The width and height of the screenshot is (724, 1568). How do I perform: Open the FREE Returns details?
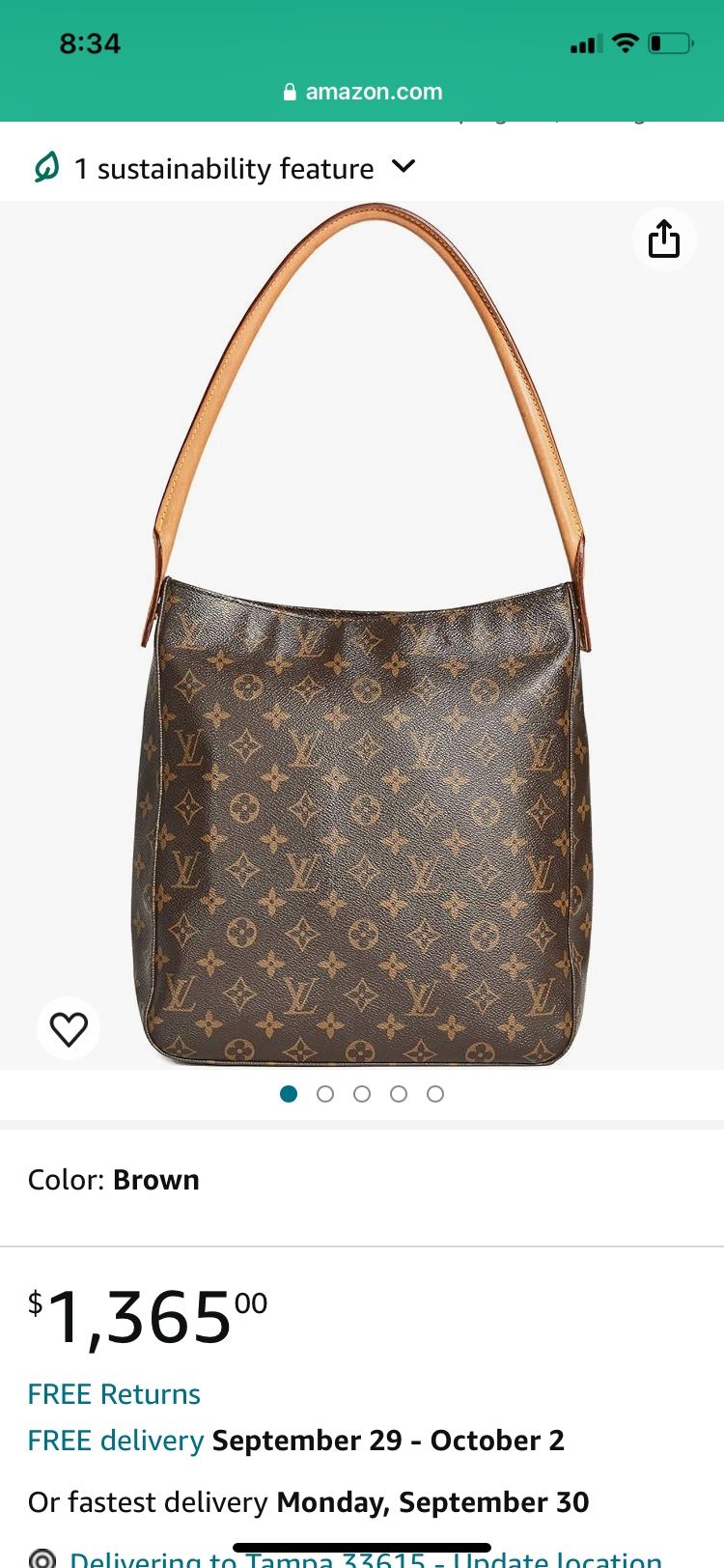point(114,1394)
